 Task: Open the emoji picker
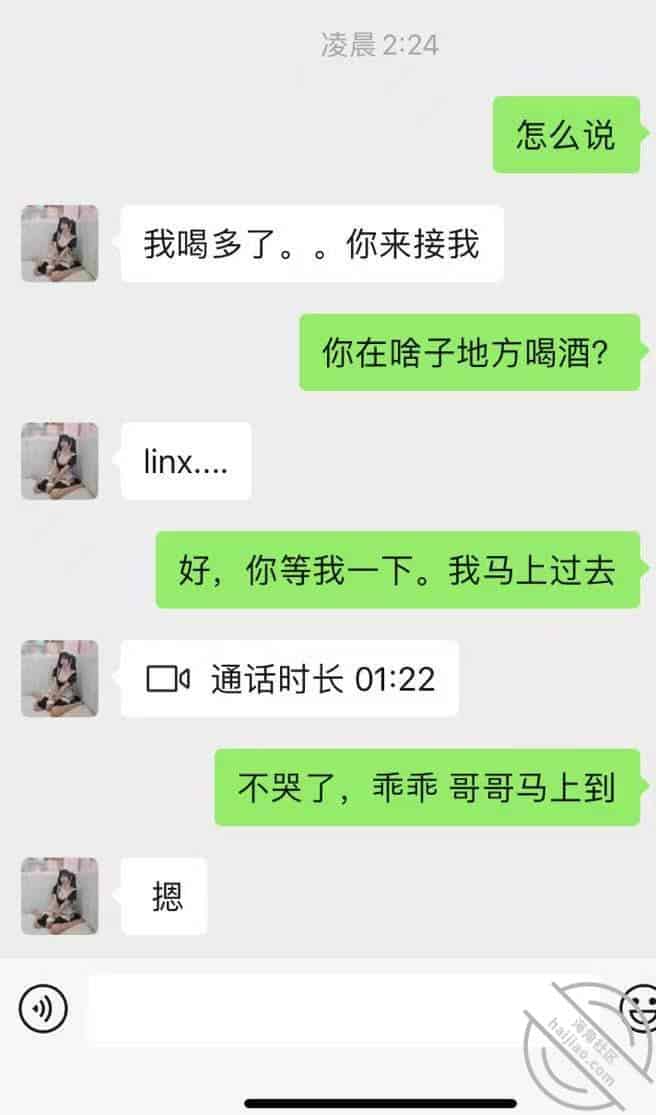tap(638, 1006)
